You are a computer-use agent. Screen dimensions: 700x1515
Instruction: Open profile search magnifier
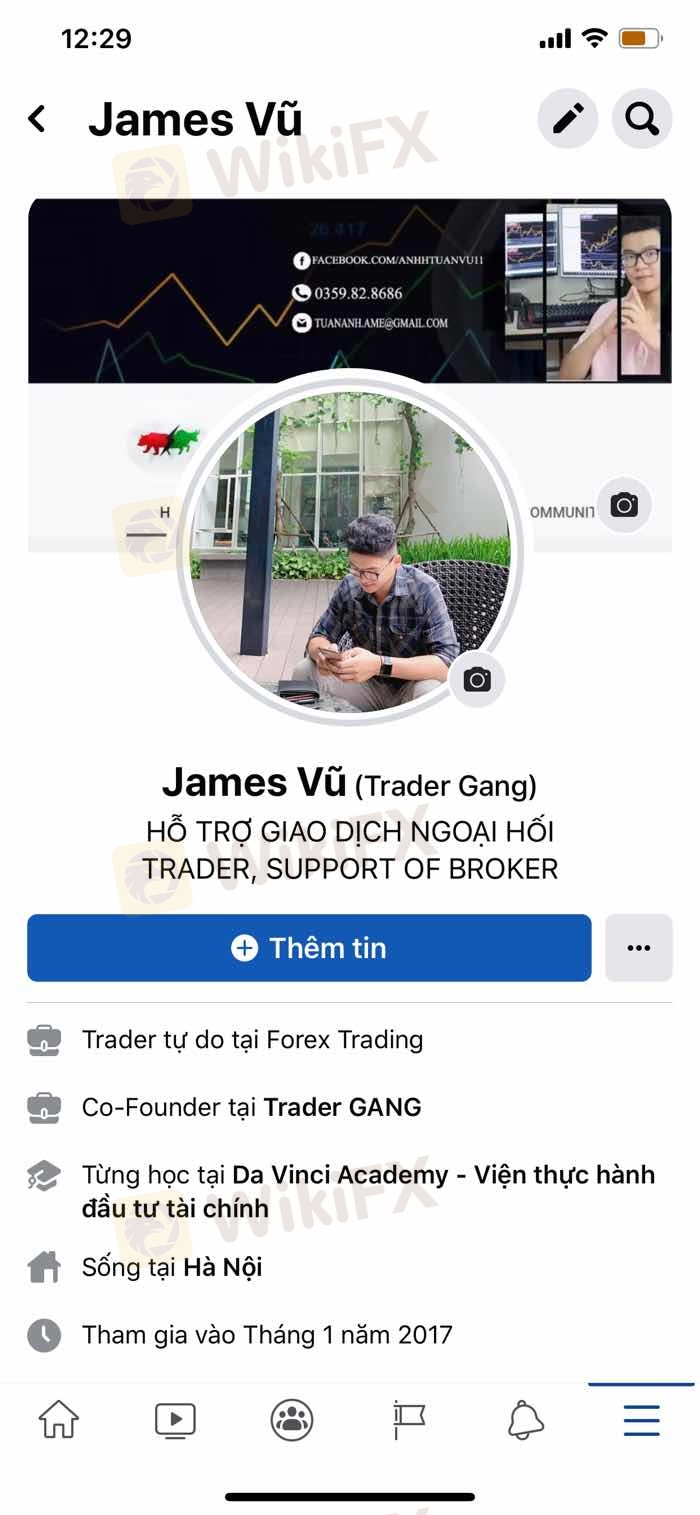642,119
